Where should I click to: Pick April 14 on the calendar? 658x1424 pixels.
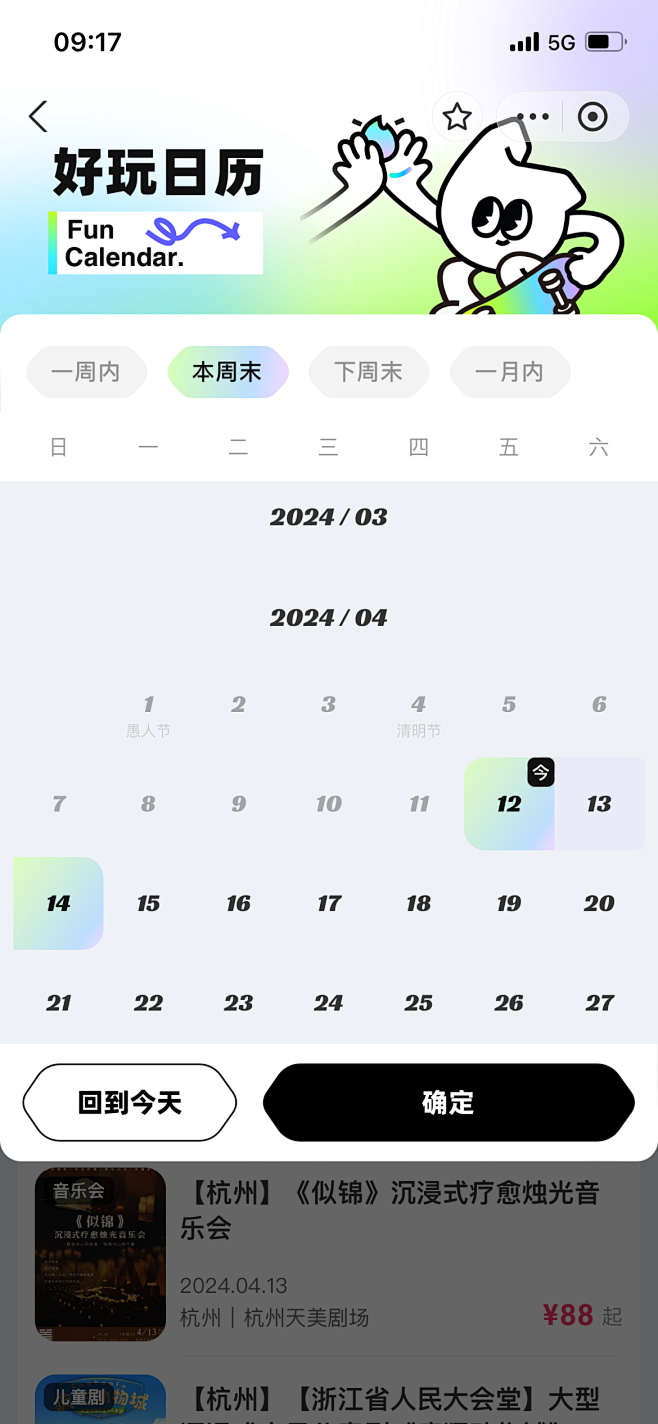59,903
